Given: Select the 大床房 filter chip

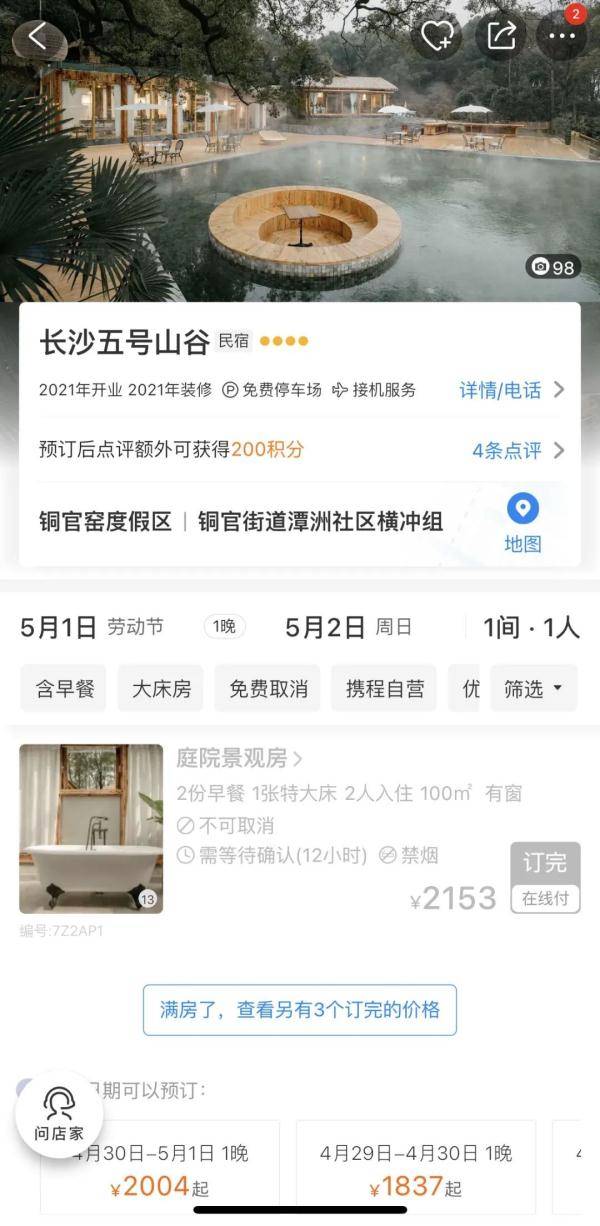Looking at the screenshot, I should [x=160, y=688].
